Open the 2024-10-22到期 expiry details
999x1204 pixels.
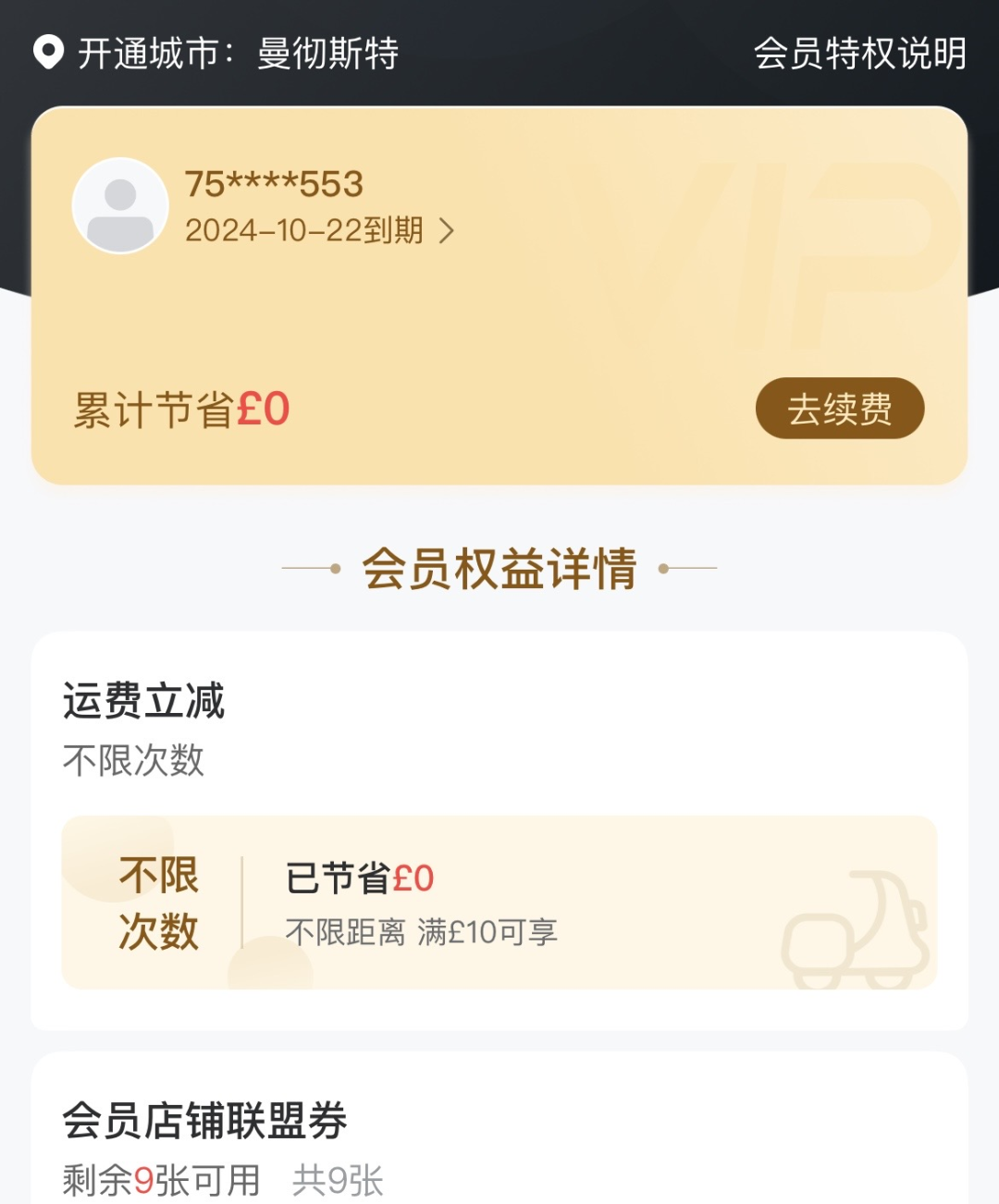click(319, 230)
